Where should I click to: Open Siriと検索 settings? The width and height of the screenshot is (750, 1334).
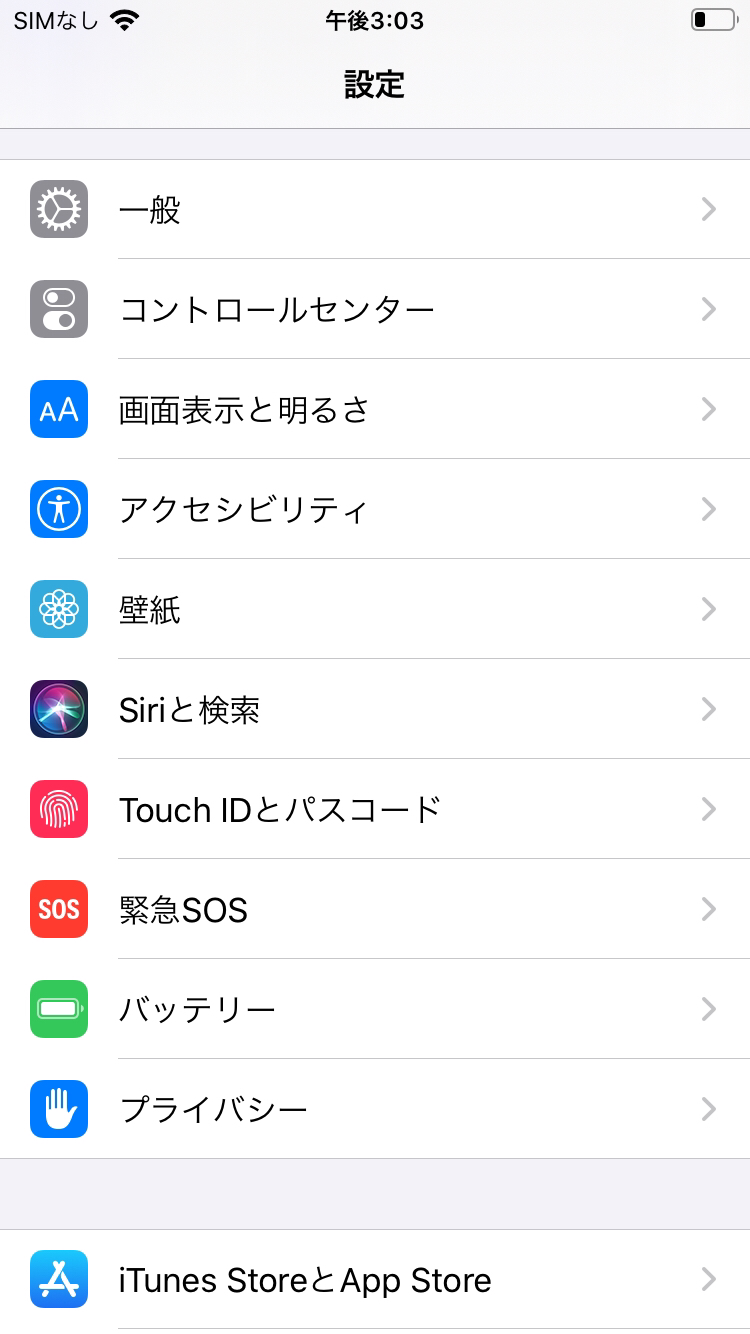pos(375,709)
